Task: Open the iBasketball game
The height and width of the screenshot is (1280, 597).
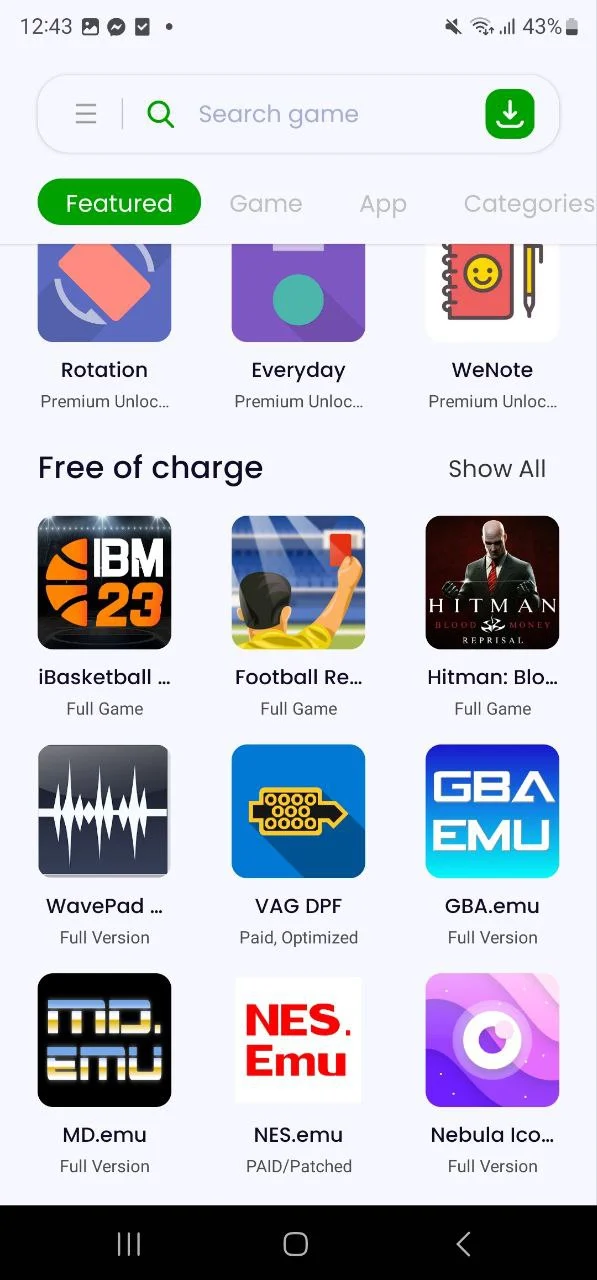Action: coord(104,617)
